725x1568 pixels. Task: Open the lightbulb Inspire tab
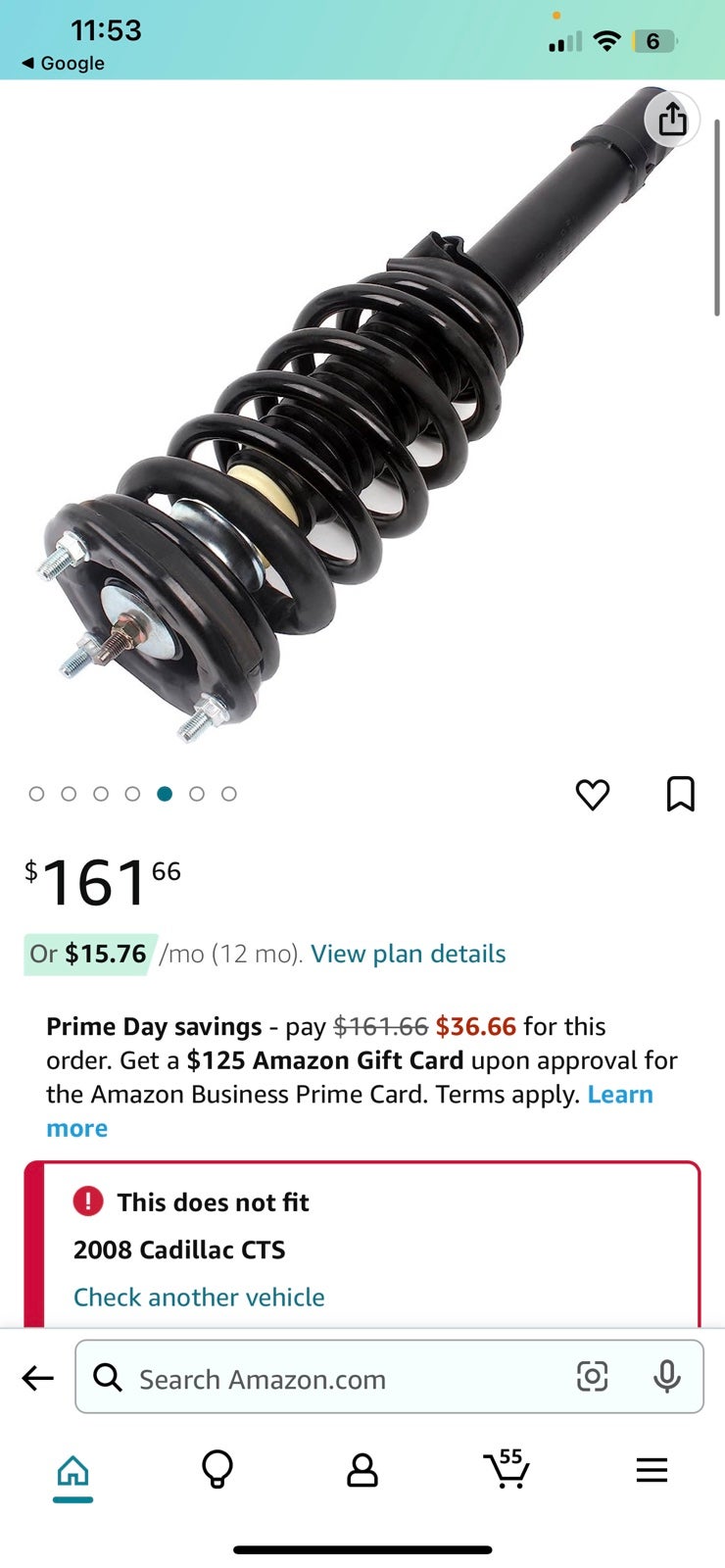pos(217,1469)
